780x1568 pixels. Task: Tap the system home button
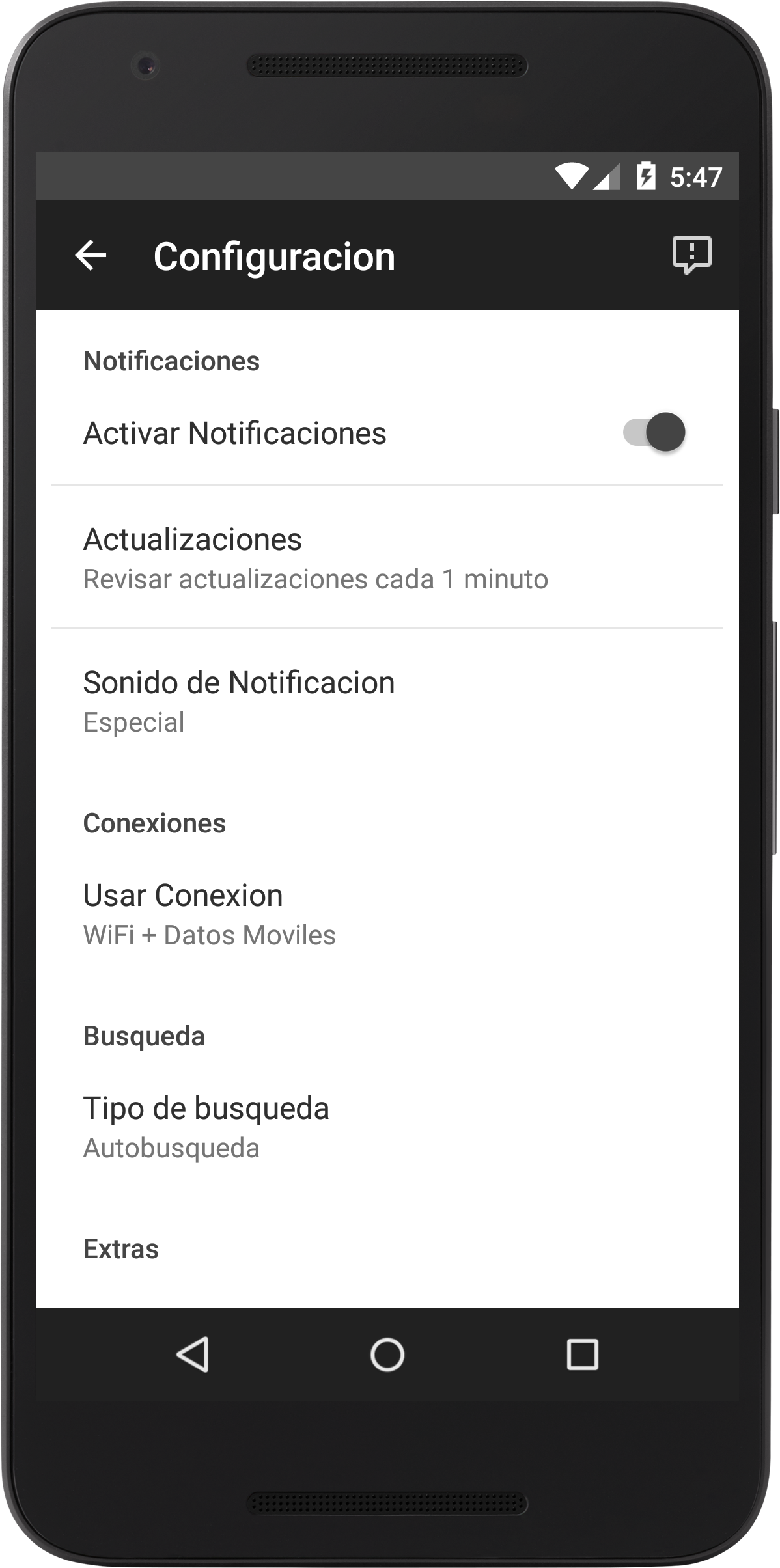[387, 1355]
